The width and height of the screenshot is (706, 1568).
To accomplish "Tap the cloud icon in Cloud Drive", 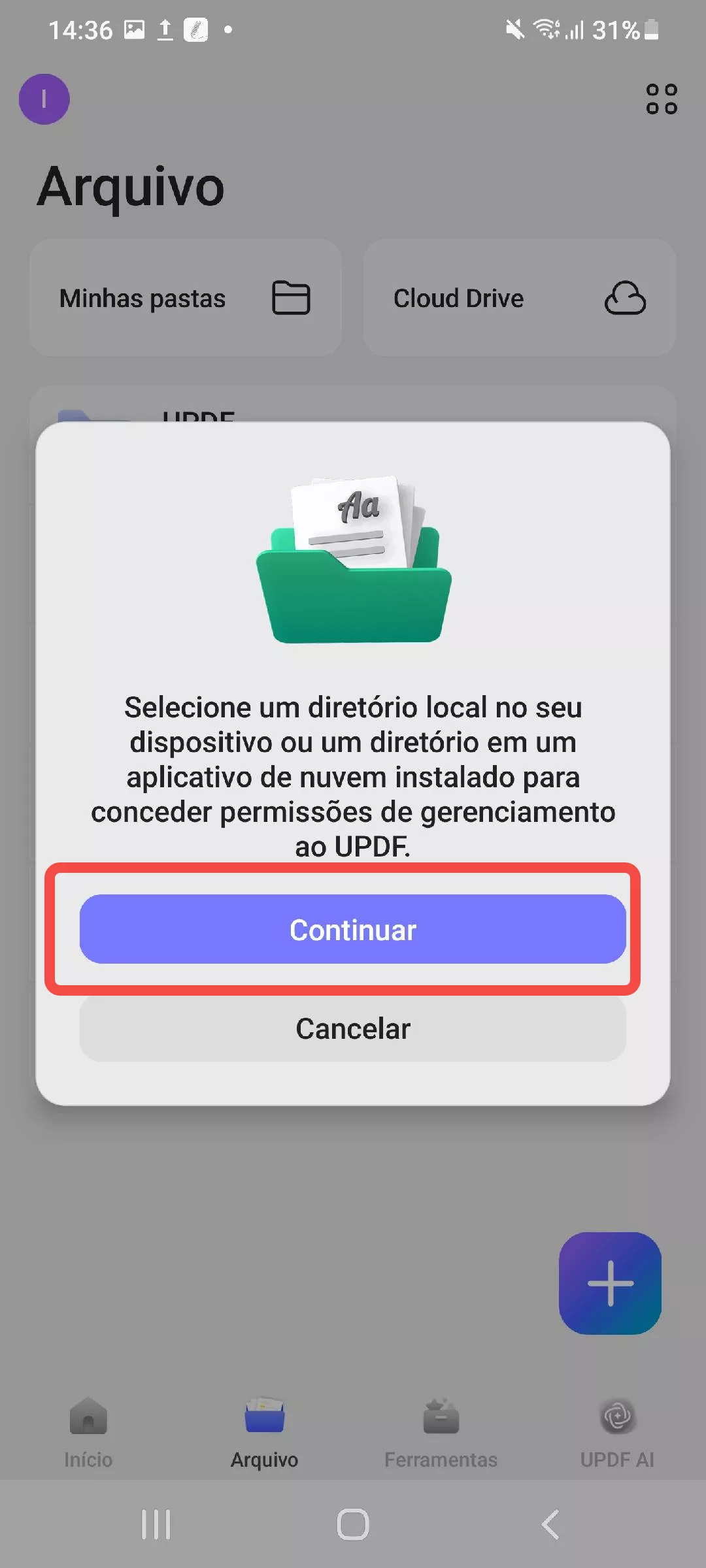I will pos(625,297).
